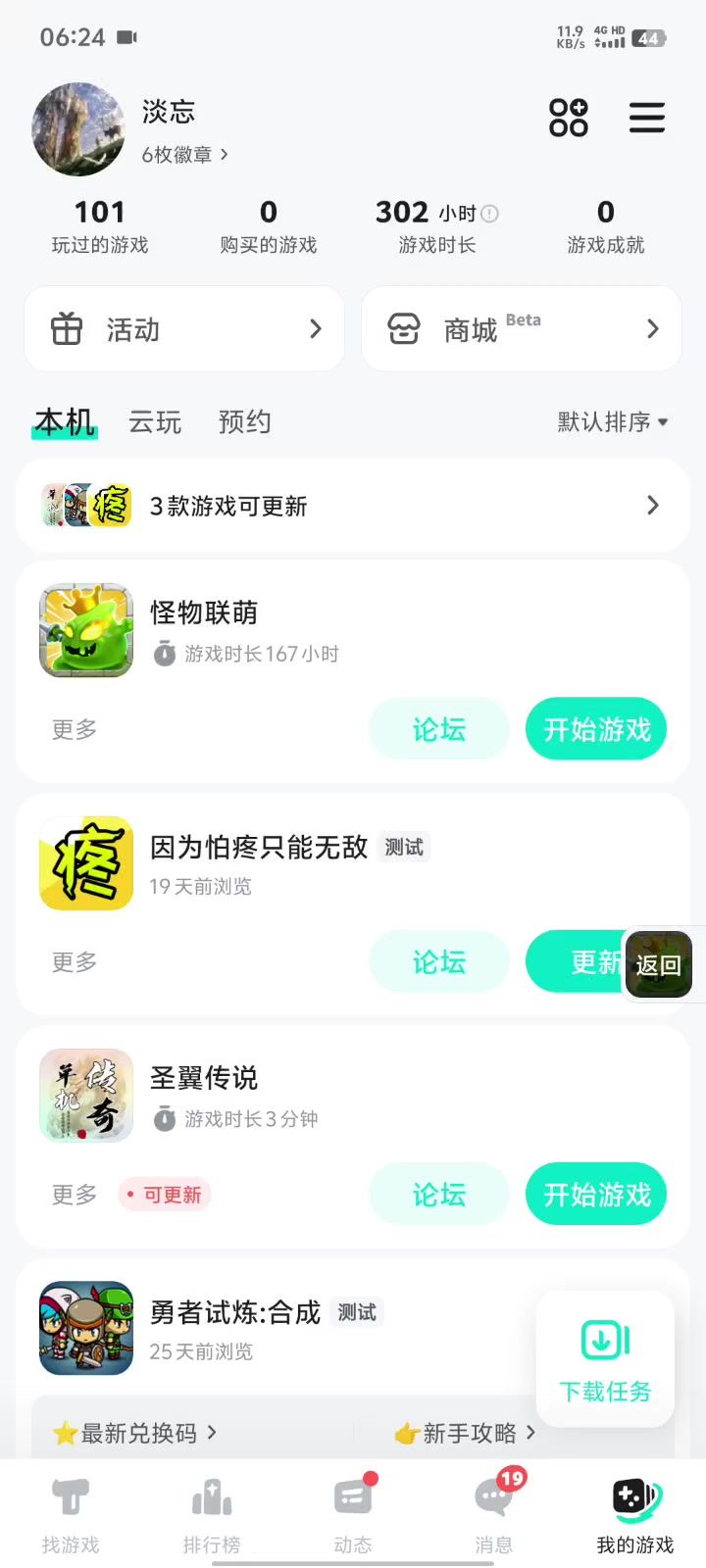Show more options for 圣翼传说
The height and width of the screenshot is (1568, 706).
point(75,1195)
